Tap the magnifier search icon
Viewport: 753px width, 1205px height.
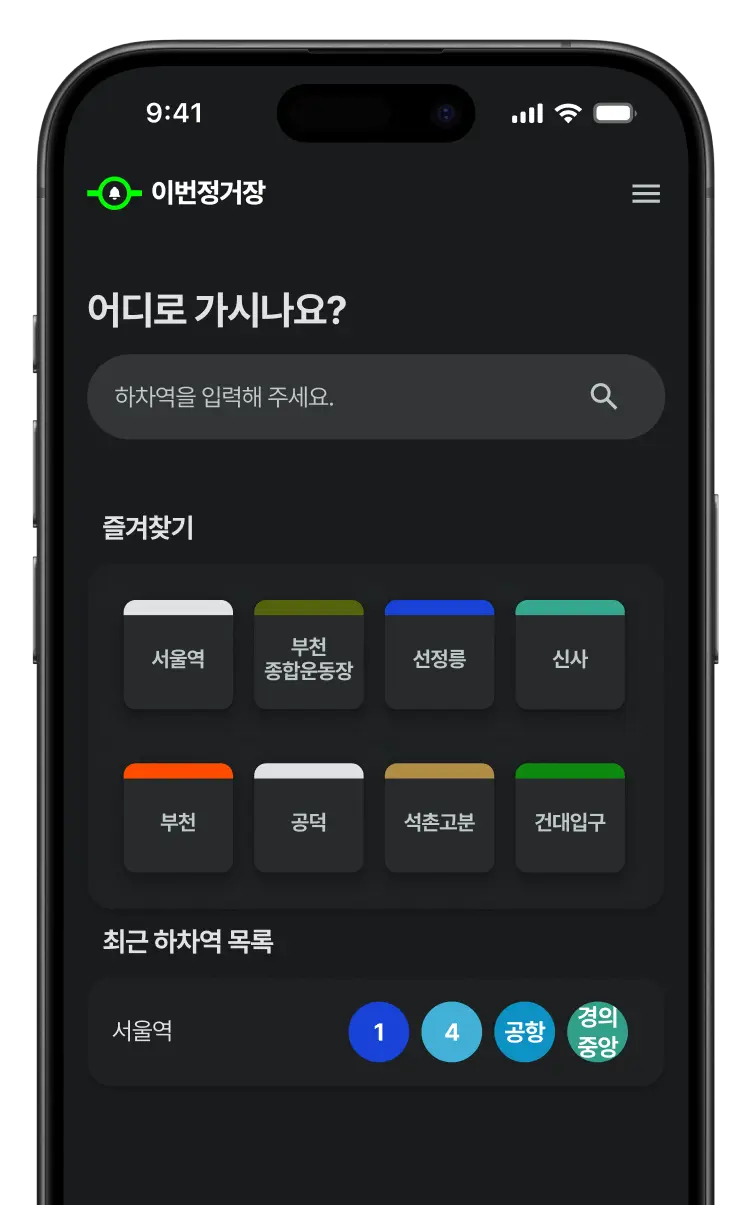(x=603, y=397)
